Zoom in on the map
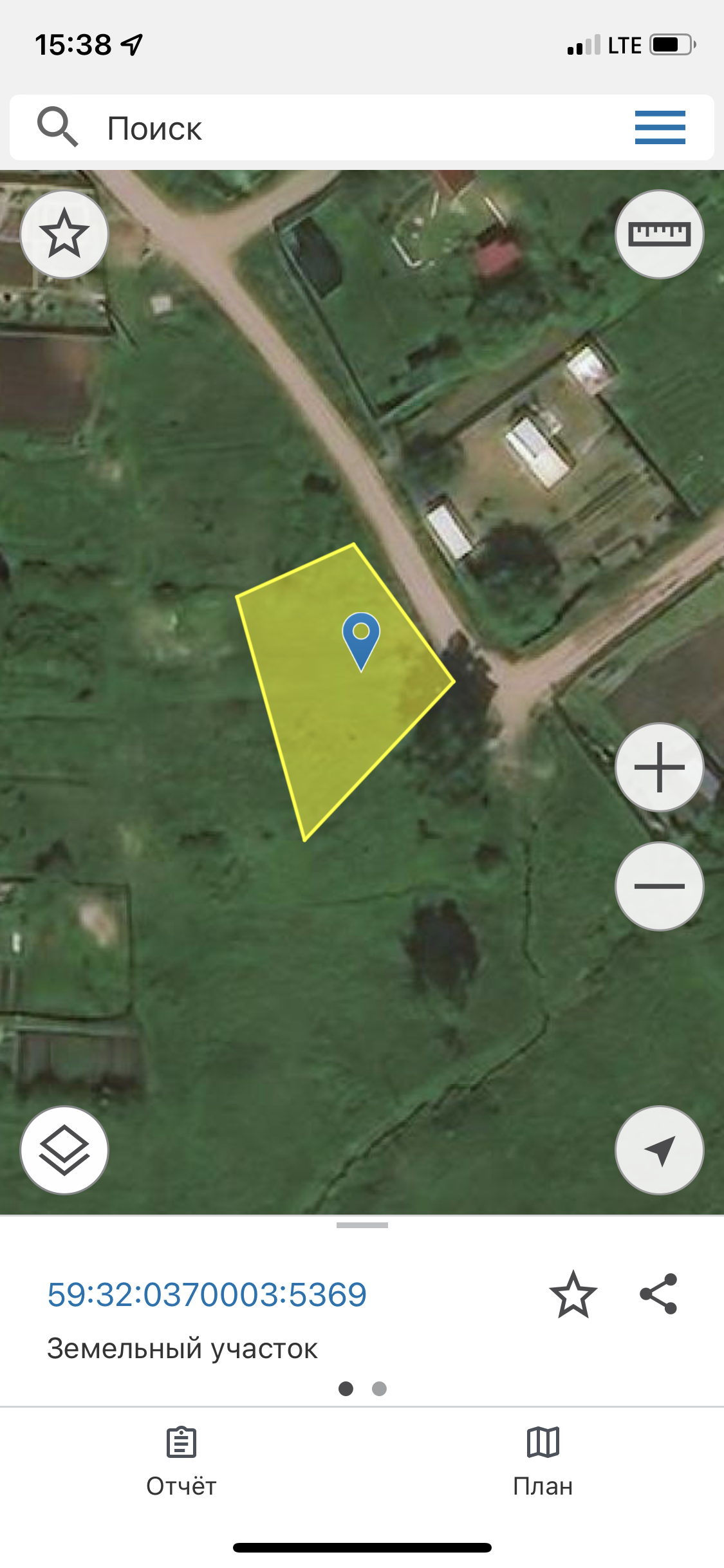The height and width of the screenshot is (1568, 724). tap(659, 767)
